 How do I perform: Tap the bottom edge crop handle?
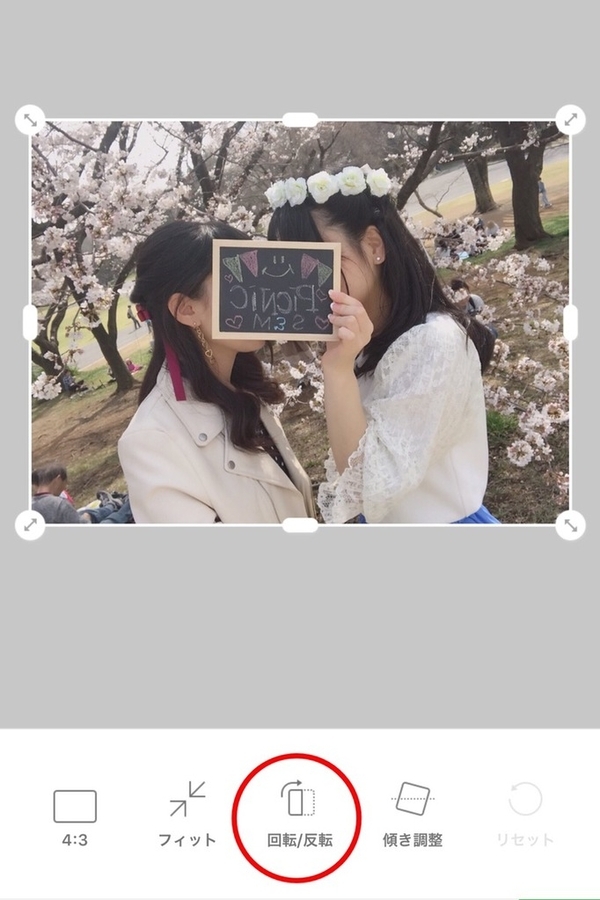click(300, 525)
